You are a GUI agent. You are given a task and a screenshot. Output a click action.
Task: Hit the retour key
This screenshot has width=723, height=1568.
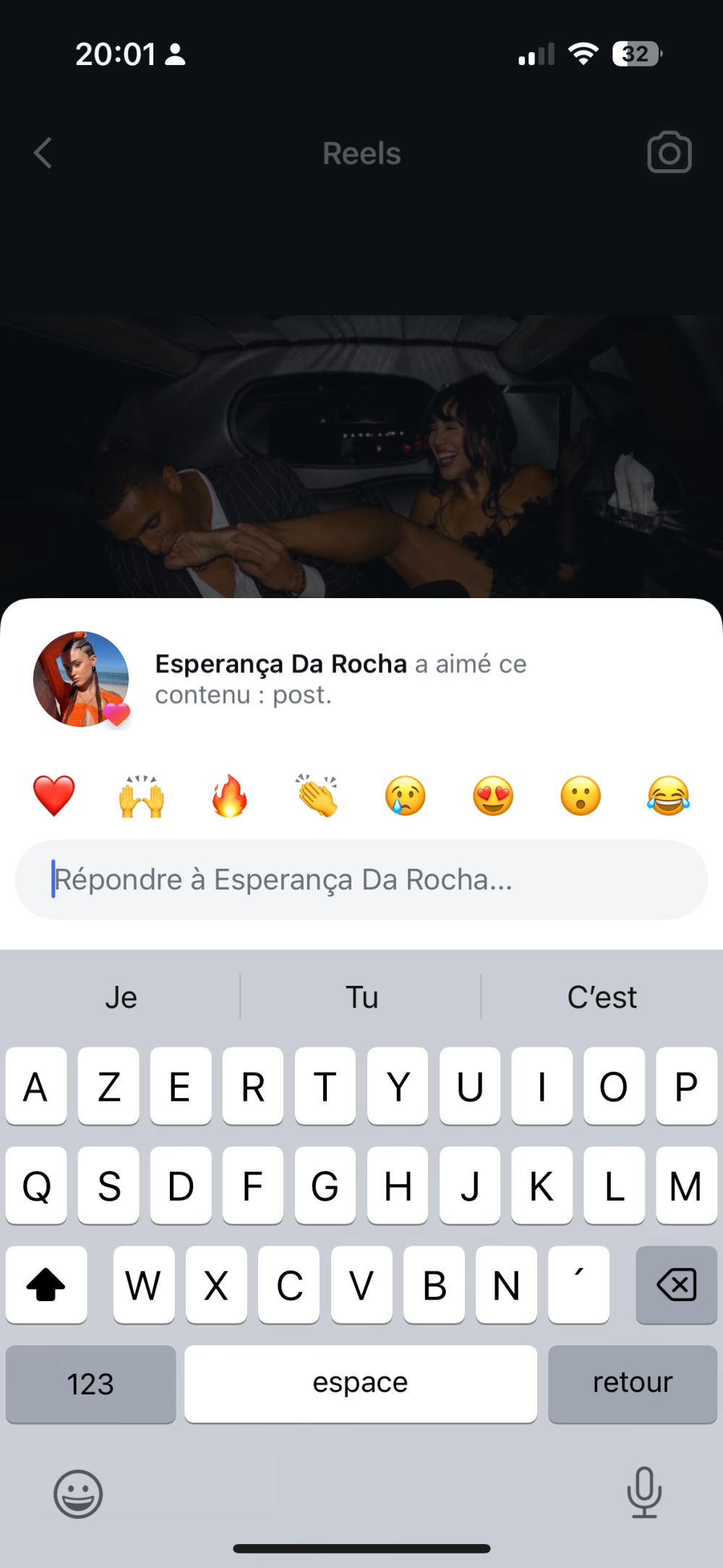tap(633, 1384)
